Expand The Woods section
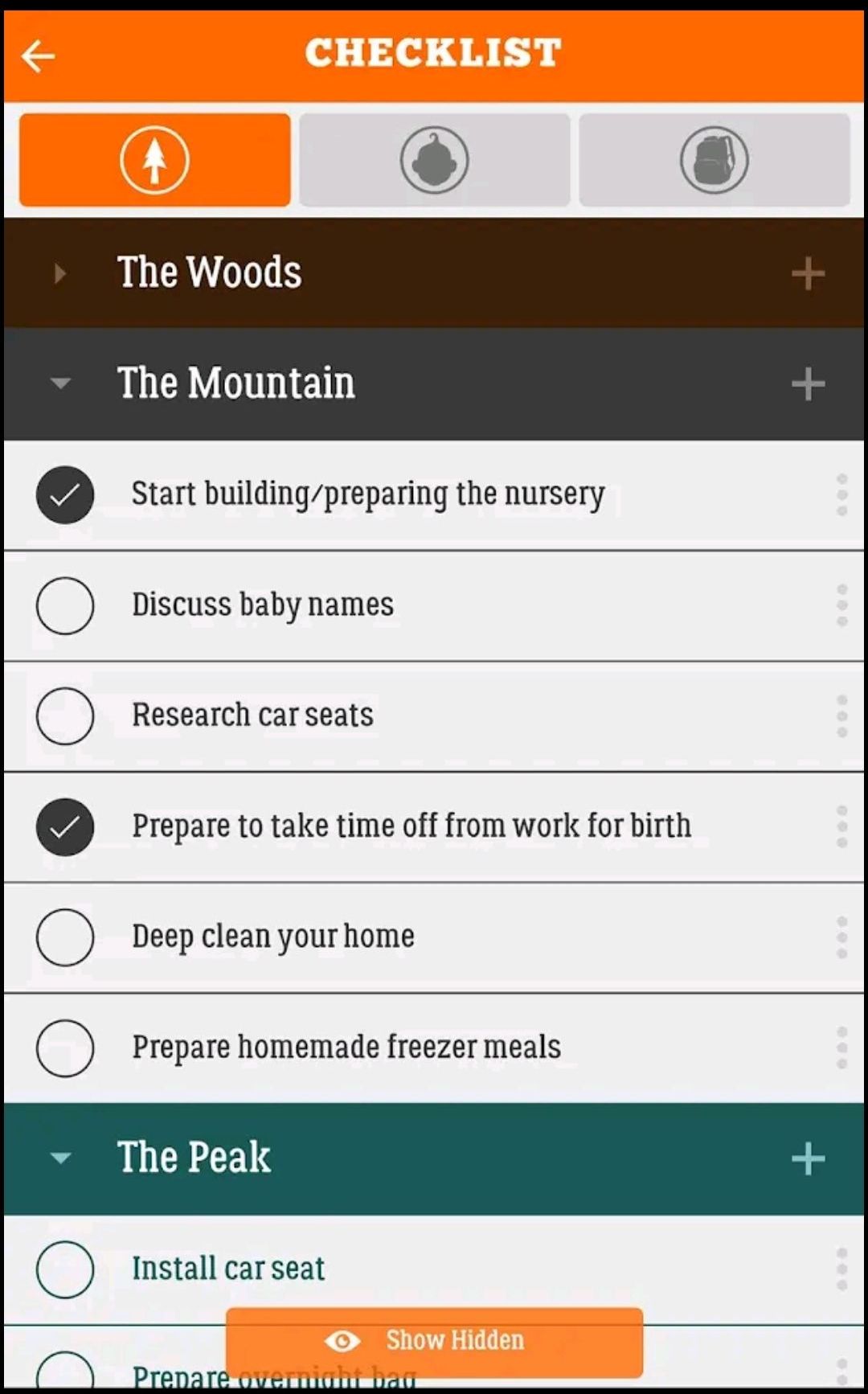 point(59,273)
